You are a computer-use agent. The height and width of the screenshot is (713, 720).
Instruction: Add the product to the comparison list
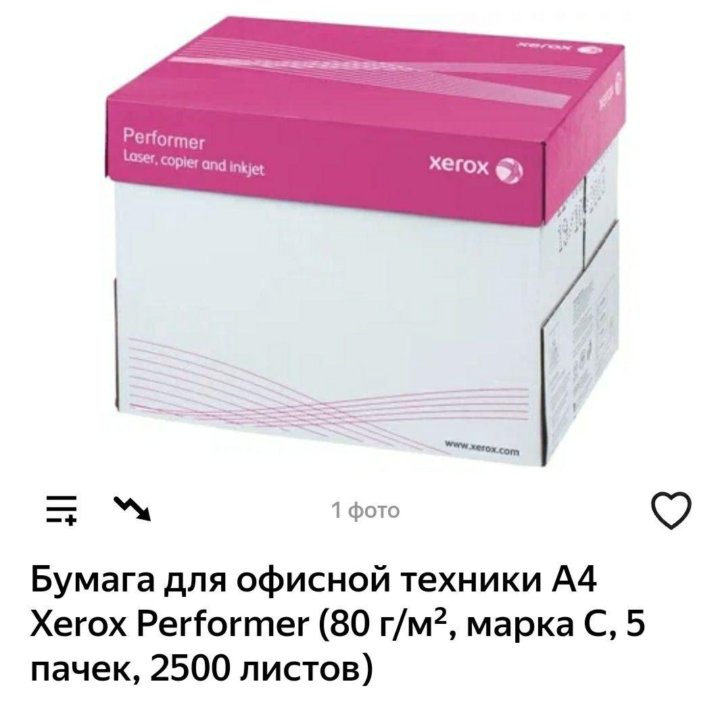pyautogui.click(x=62, y=510)
